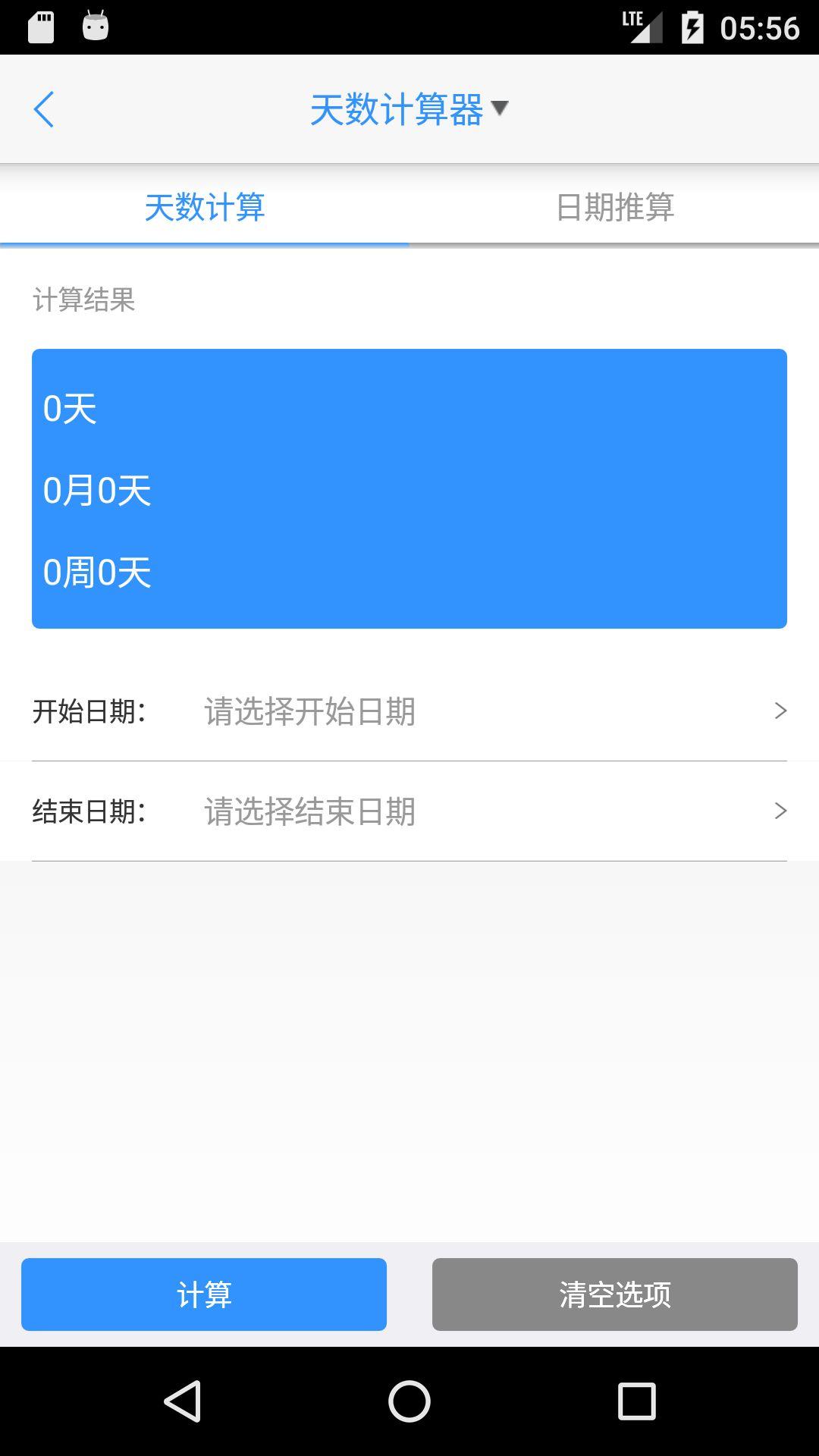Tap the 0周0天 result text
Viewport: 819px width, 1456px height.
click(x=98, y=572)
